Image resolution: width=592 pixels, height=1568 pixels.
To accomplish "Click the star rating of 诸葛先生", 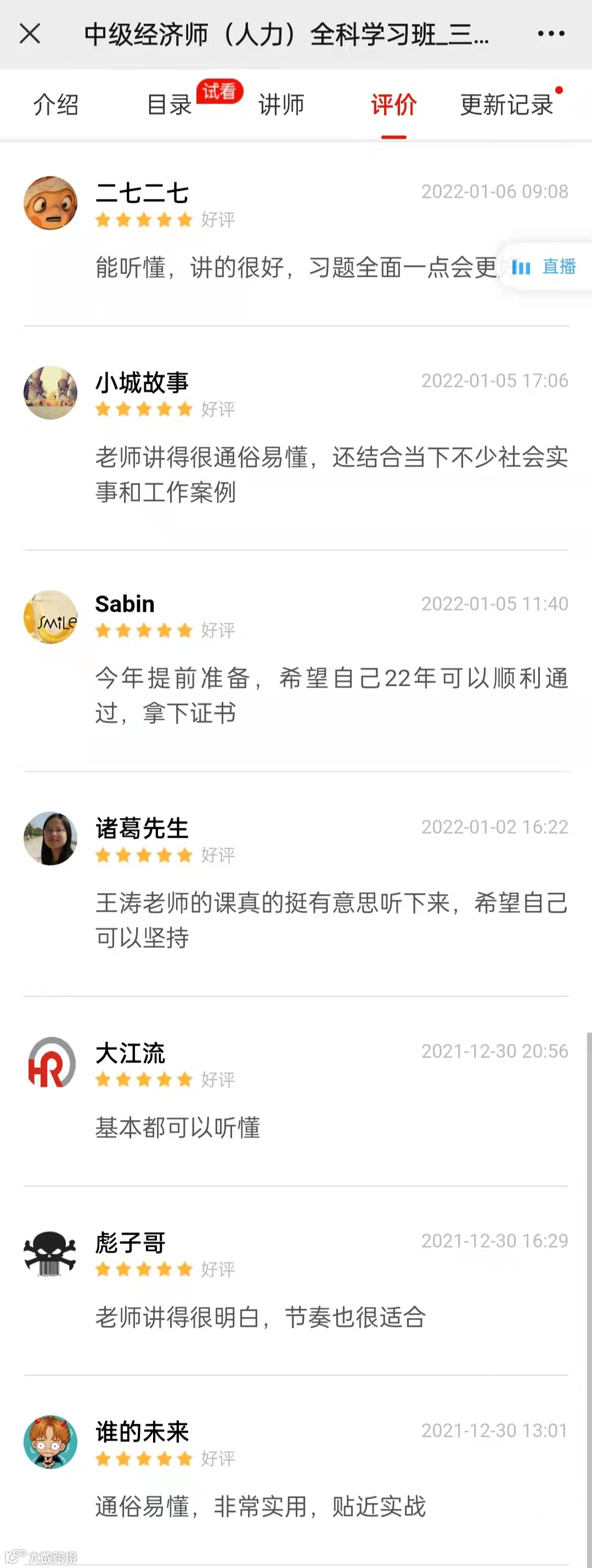I will (x=144, y=855).
